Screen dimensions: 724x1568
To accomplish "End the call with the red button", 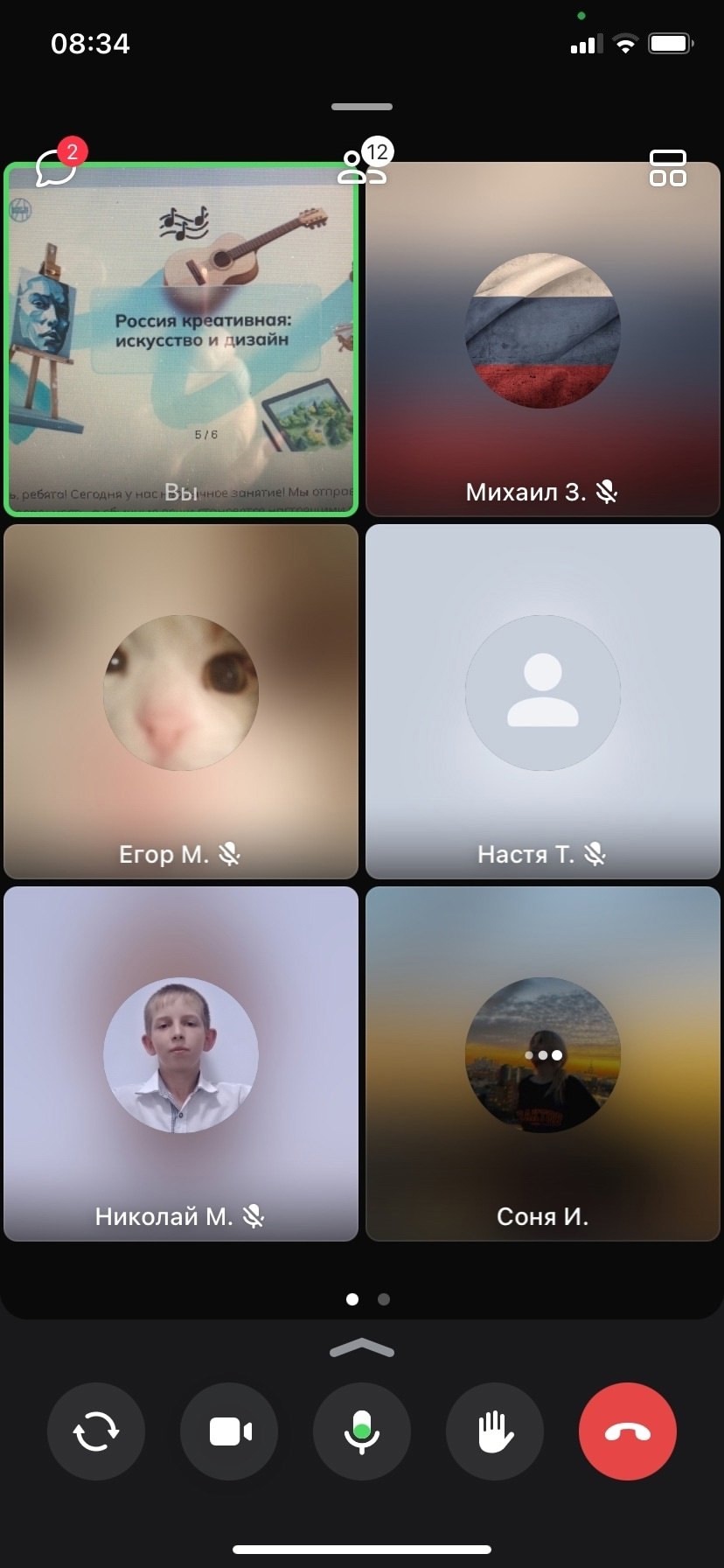I will pyautogui.click(x=628, y=1431).
